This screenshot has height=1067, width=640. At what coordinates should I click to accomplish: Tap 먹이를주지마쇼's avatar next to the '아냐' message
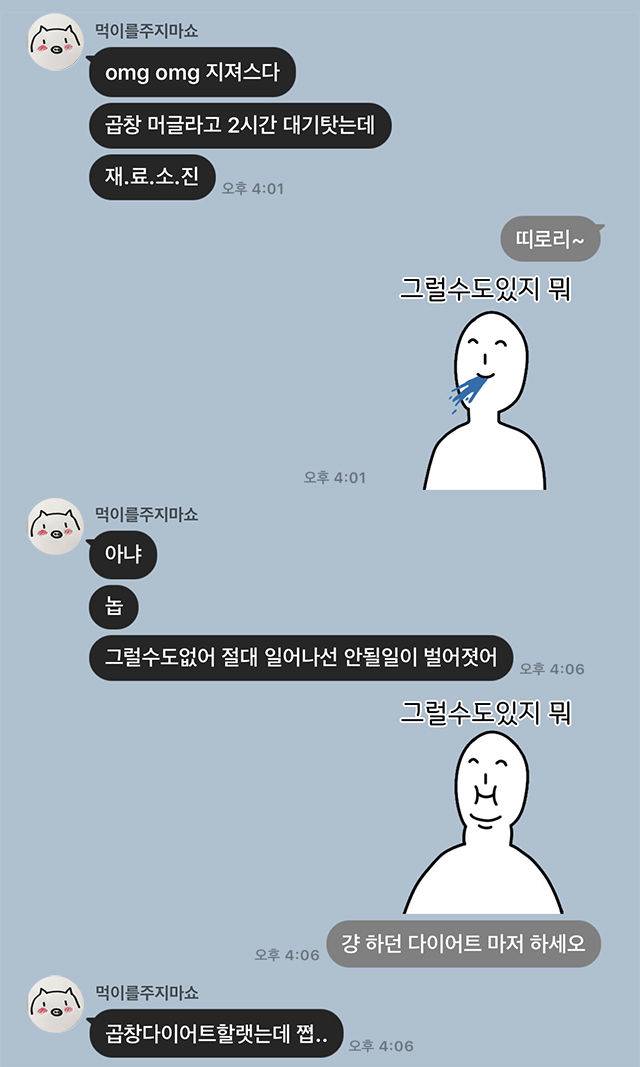click(55, 526)
